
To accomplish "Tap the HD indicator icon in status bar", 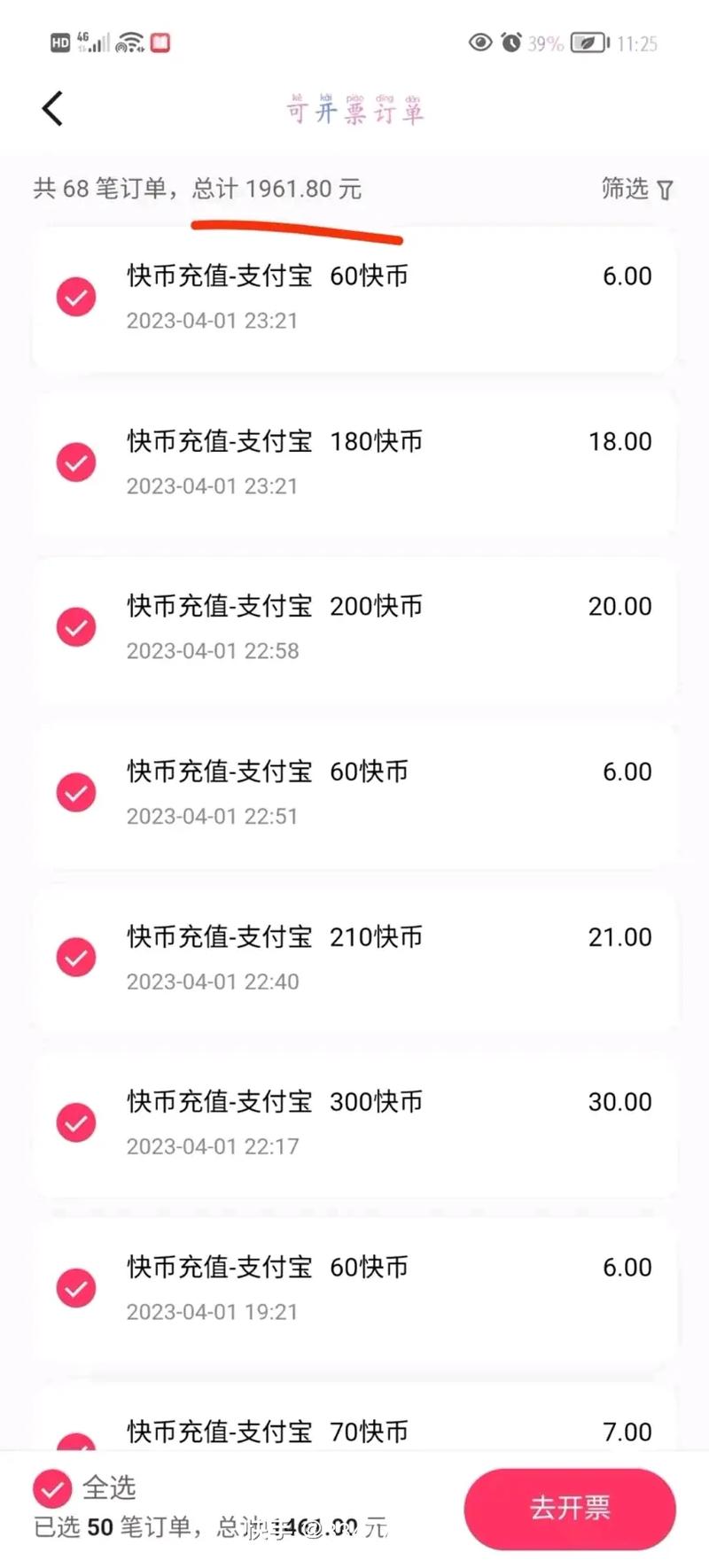I will 60,41.
